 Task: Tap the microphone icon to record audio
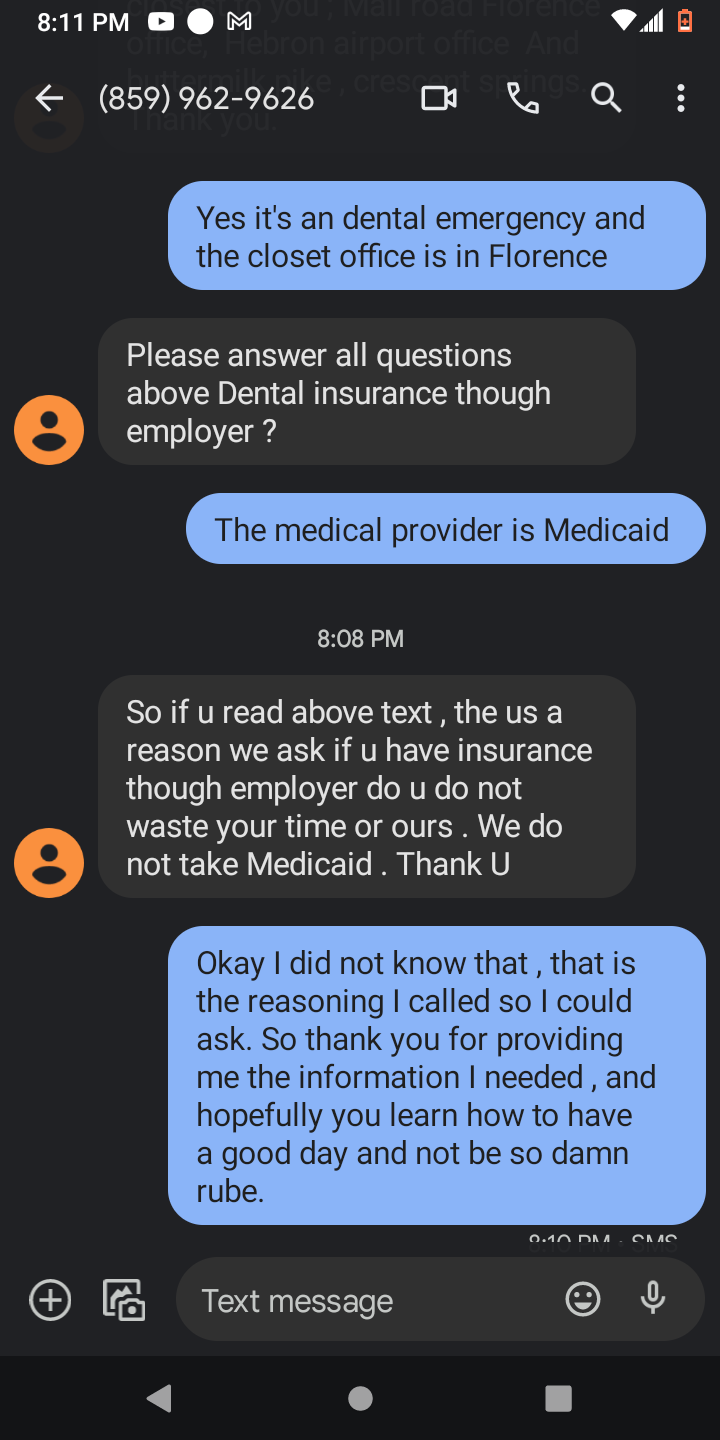point(653,1298)
